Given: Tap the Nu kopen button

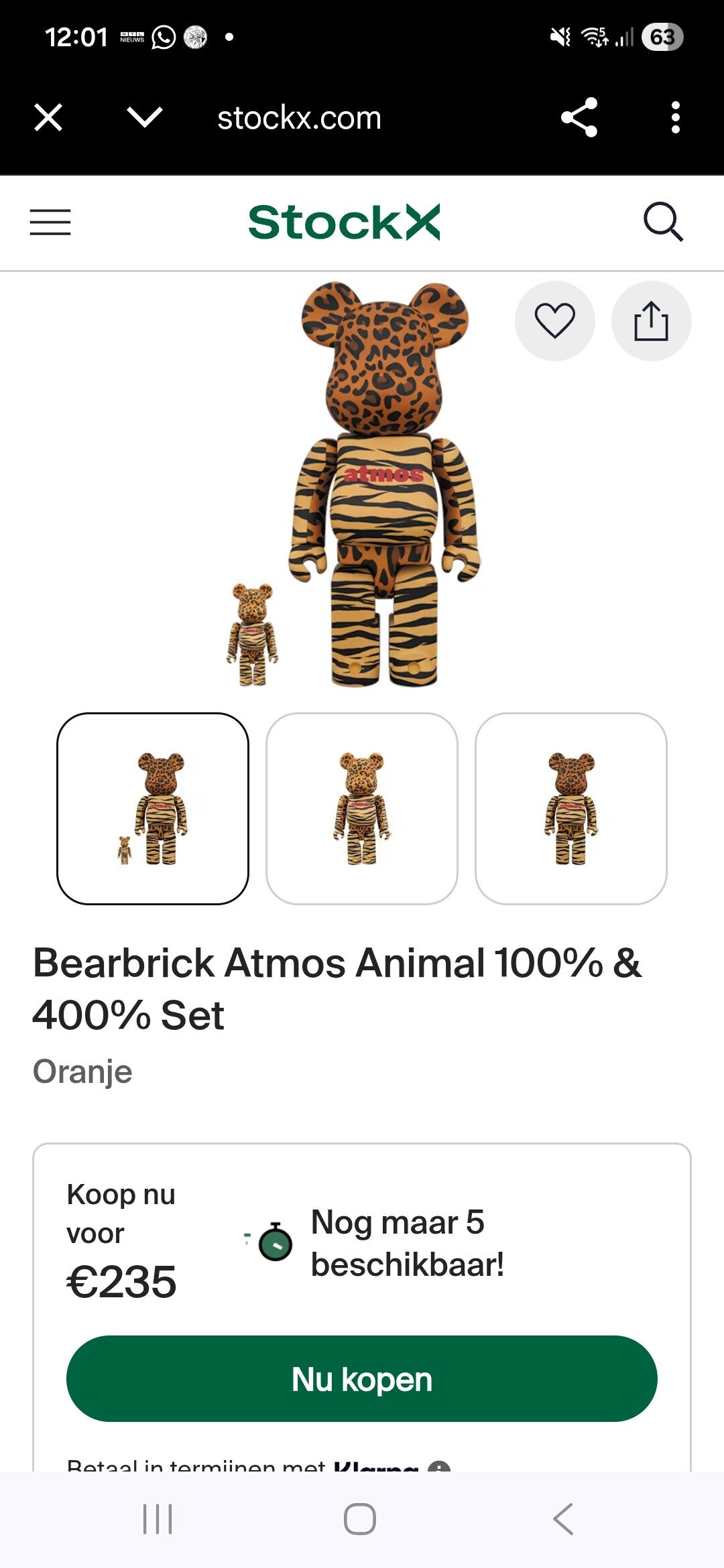Looking at the screenshot, I should pyautogui.click(x=362, y=1379).
